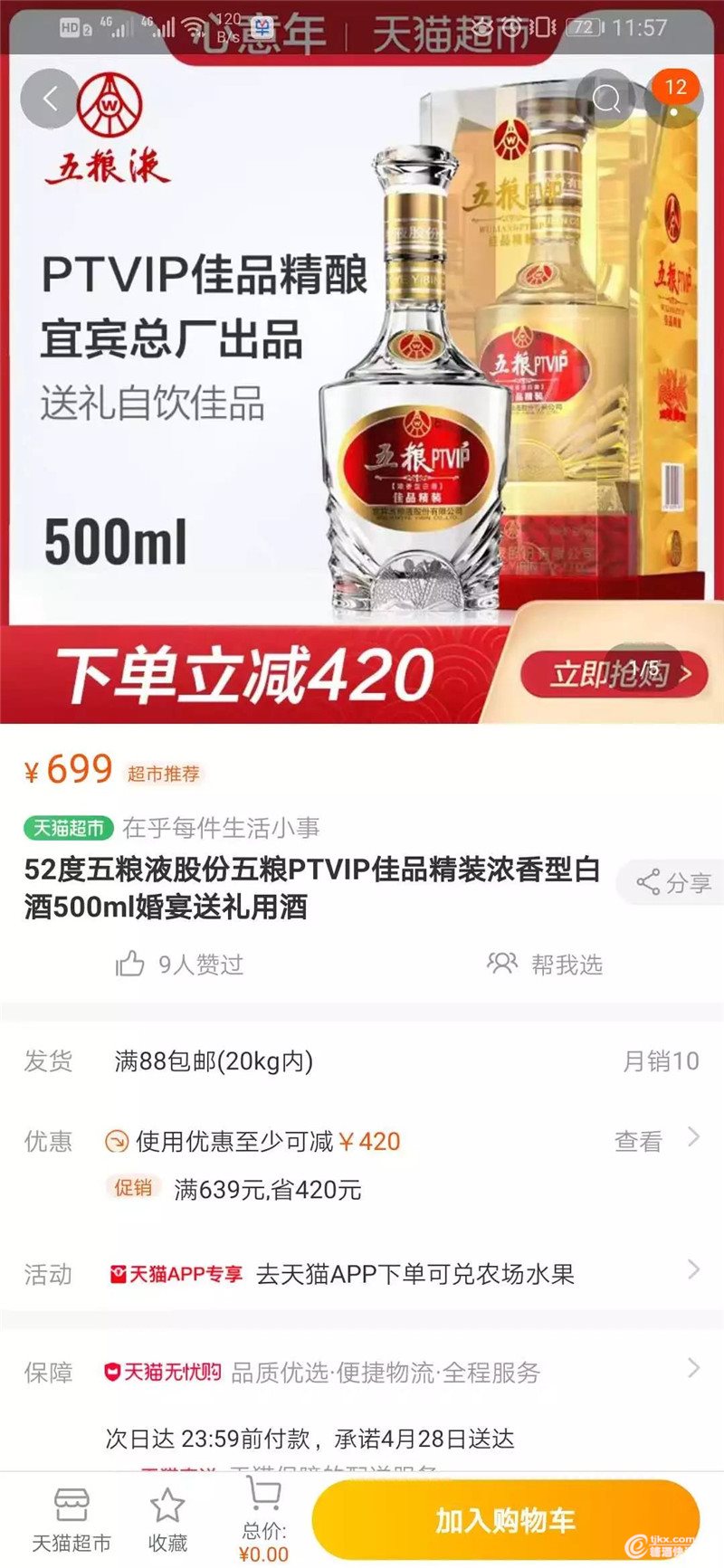Go back with the arrow icon
The height and width of the screenshot is (1568, 724).
pos(51,99)
